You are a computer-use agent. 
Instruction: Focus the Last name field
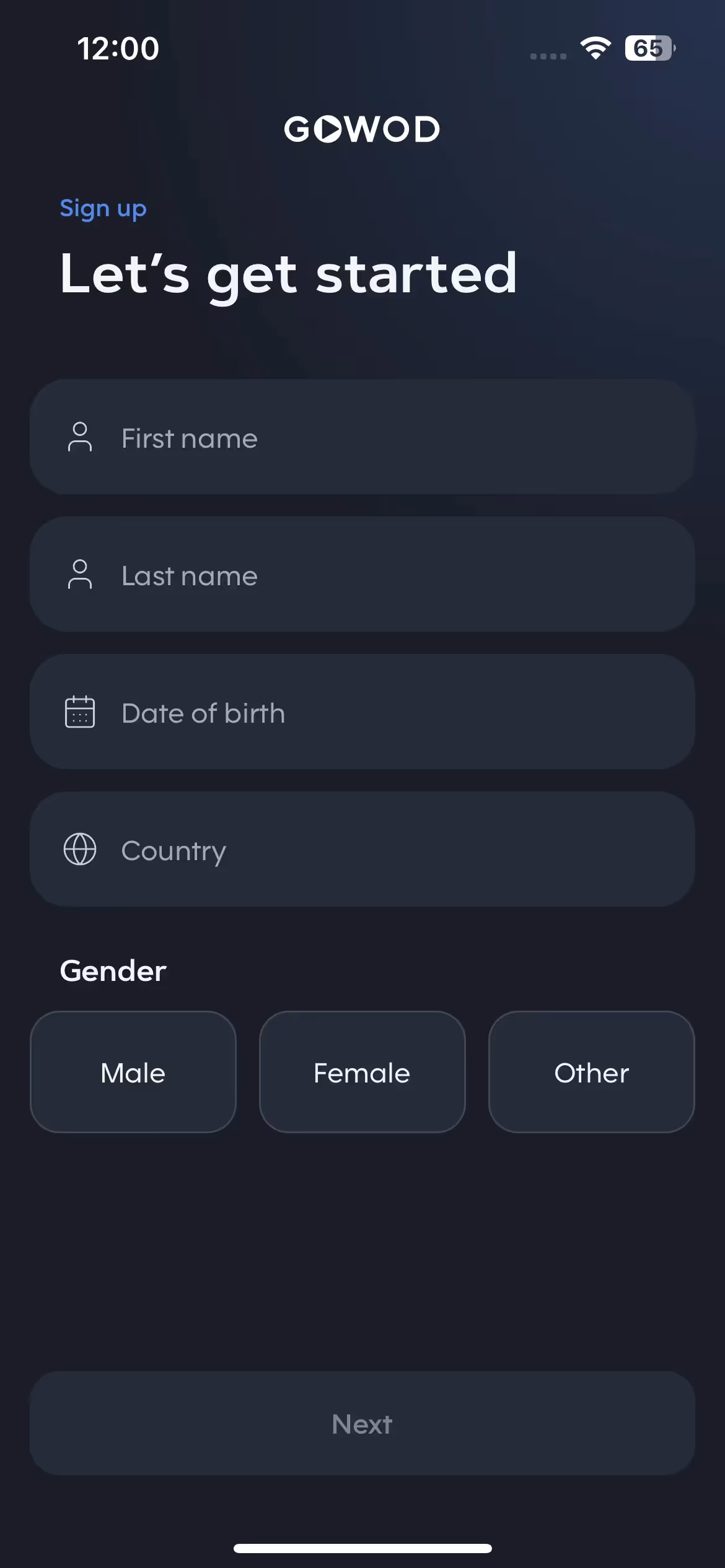(362, 575)
